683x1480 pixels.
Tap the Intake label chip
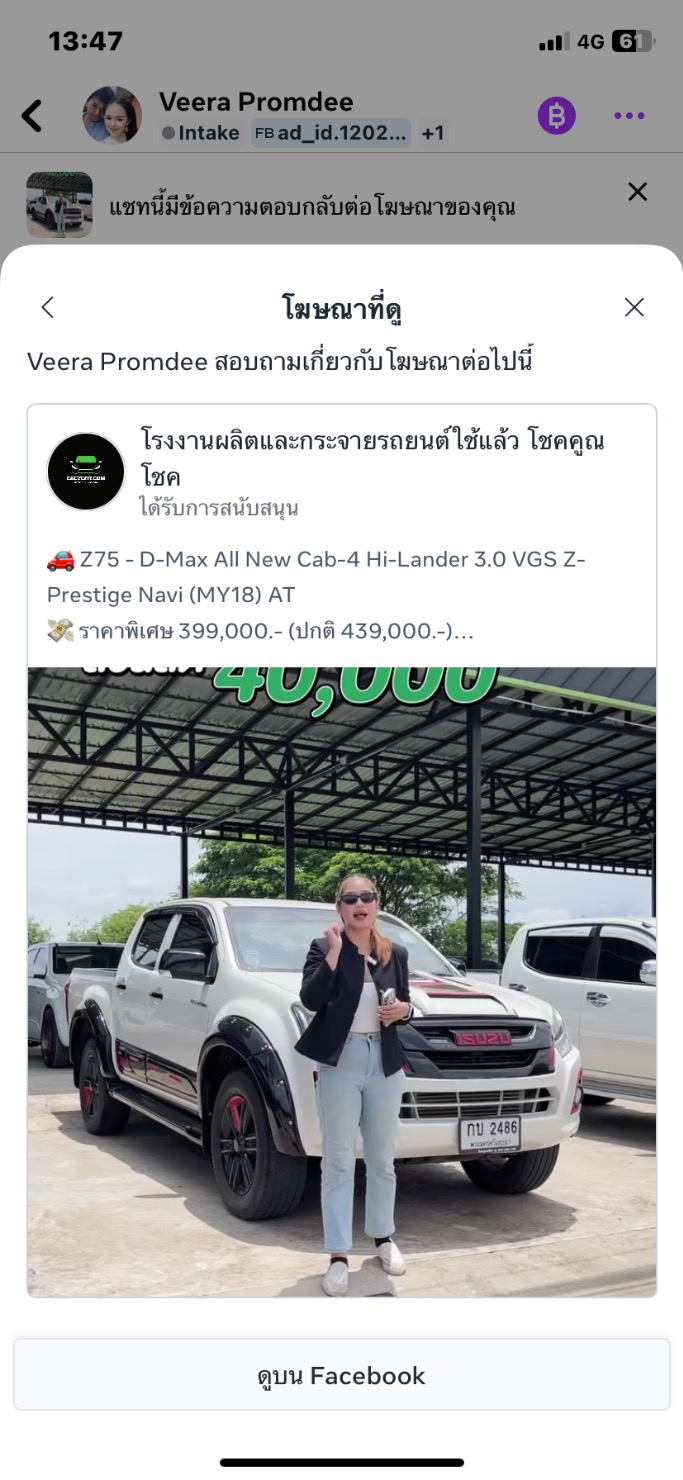201,133
